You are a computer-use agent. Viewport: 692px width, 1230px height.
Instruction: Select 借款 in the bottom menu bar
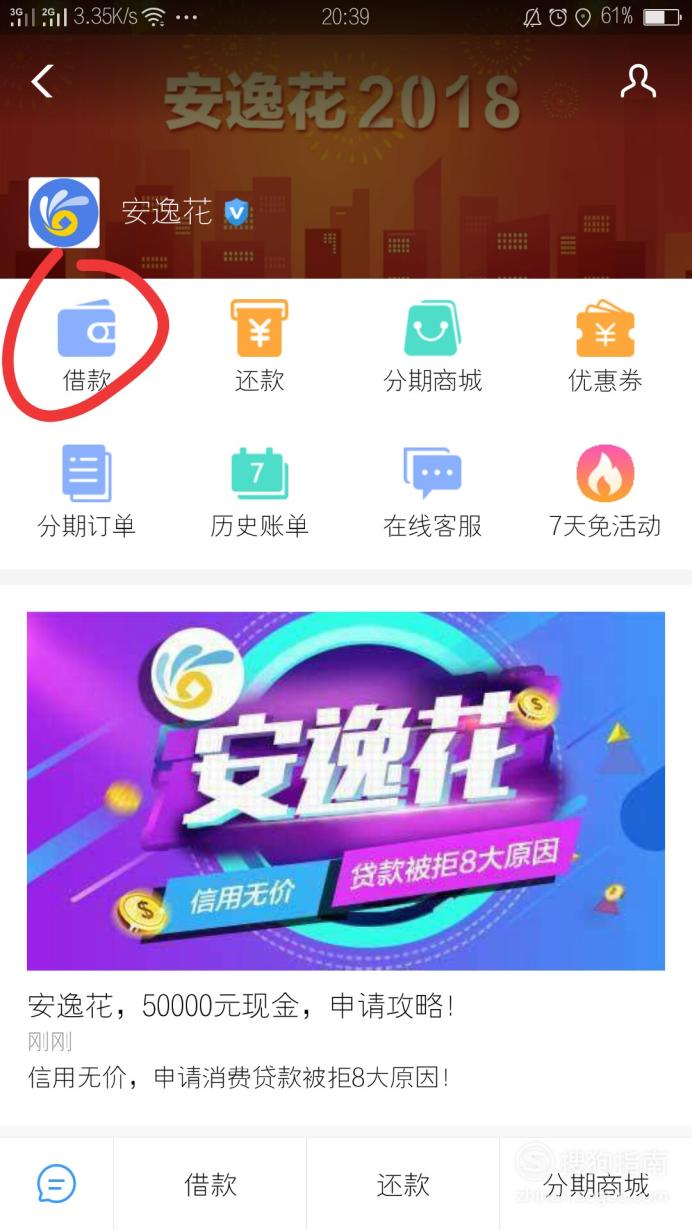click(210, 1184)
